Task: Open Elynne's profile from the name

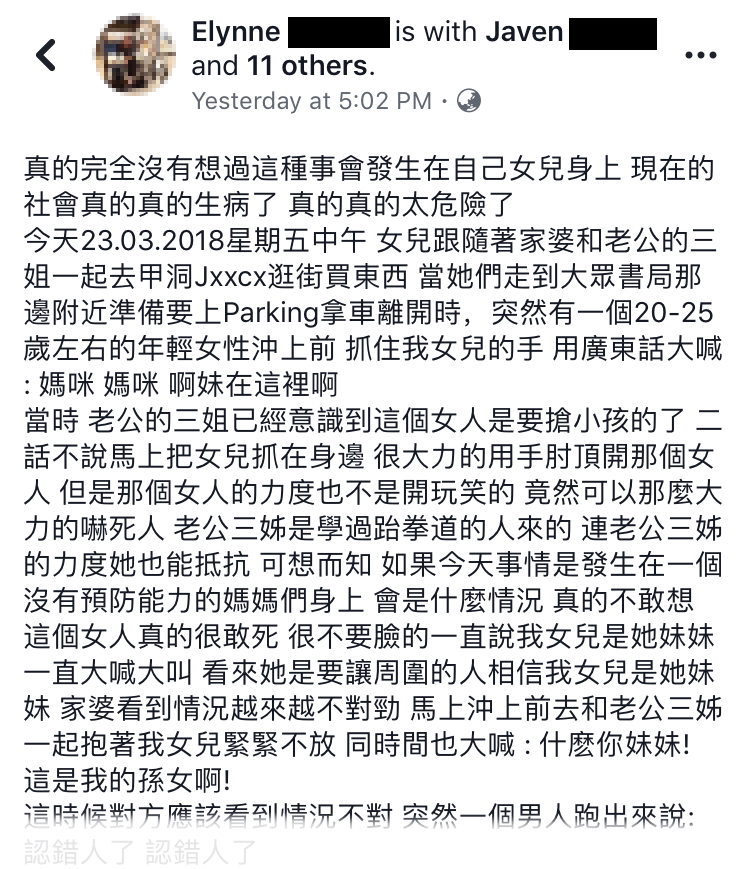Action: click(x=236, y=32)
